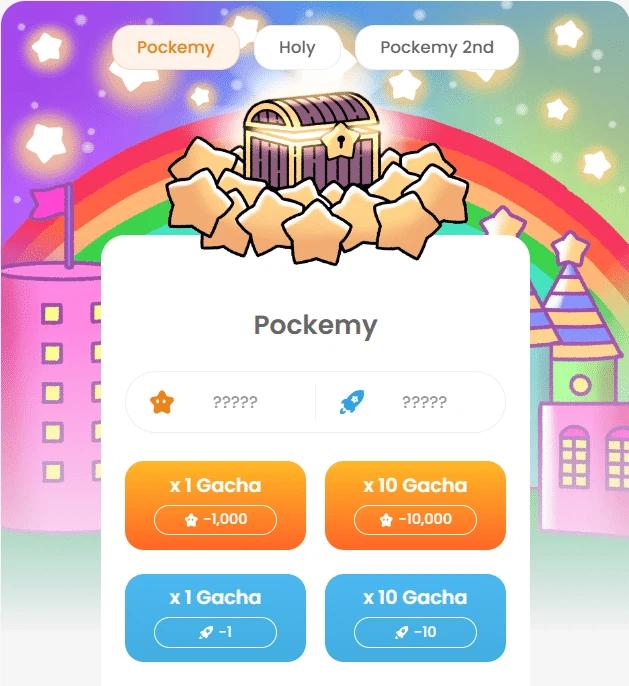Switch to the Holy tab
This screenshot has width=629, height=686.
tap(297, 47)
